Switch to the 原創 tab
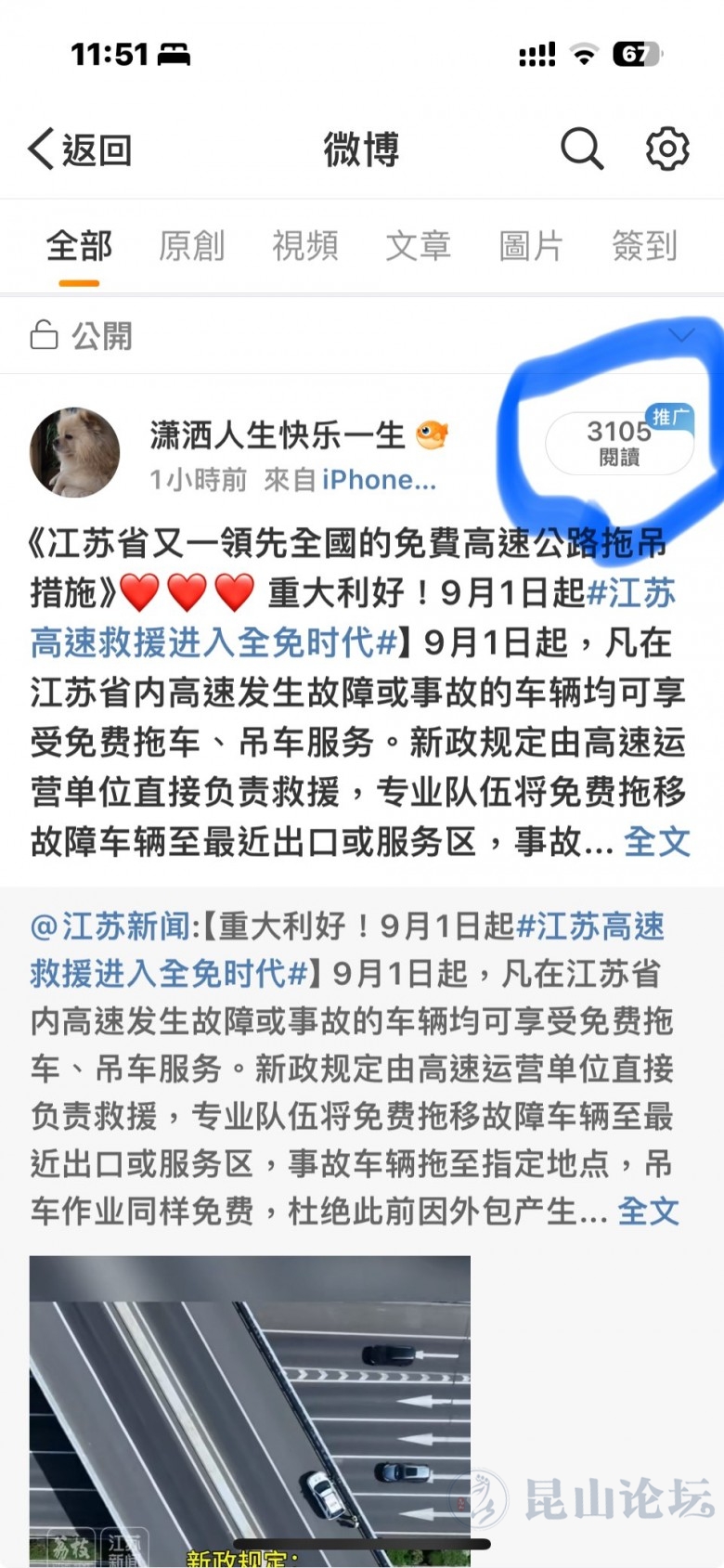The image size is (724, 1568). (192, 246)
